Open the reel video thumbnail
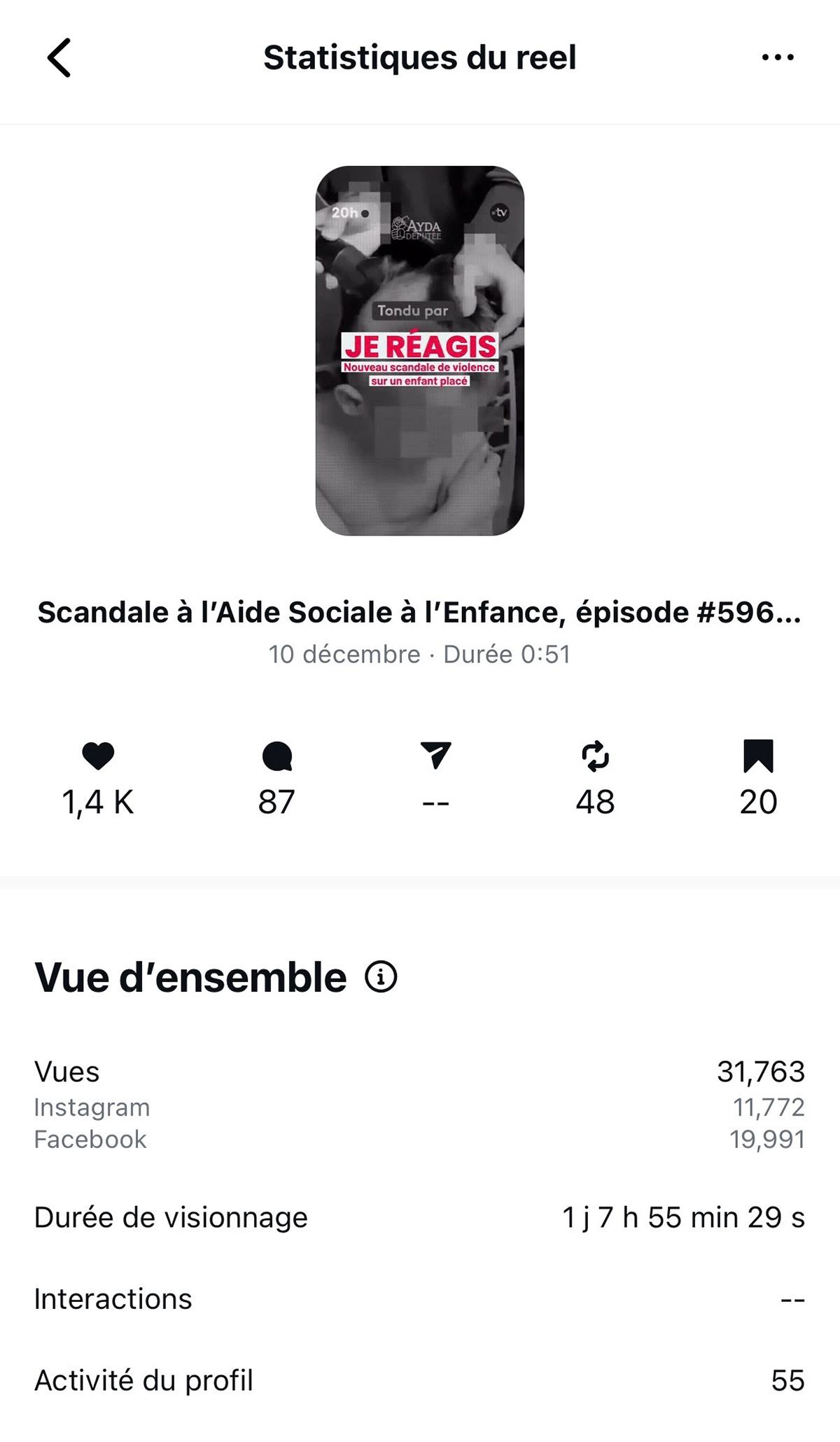Viewport: 840px width, 1442px height. pos(419,350)
